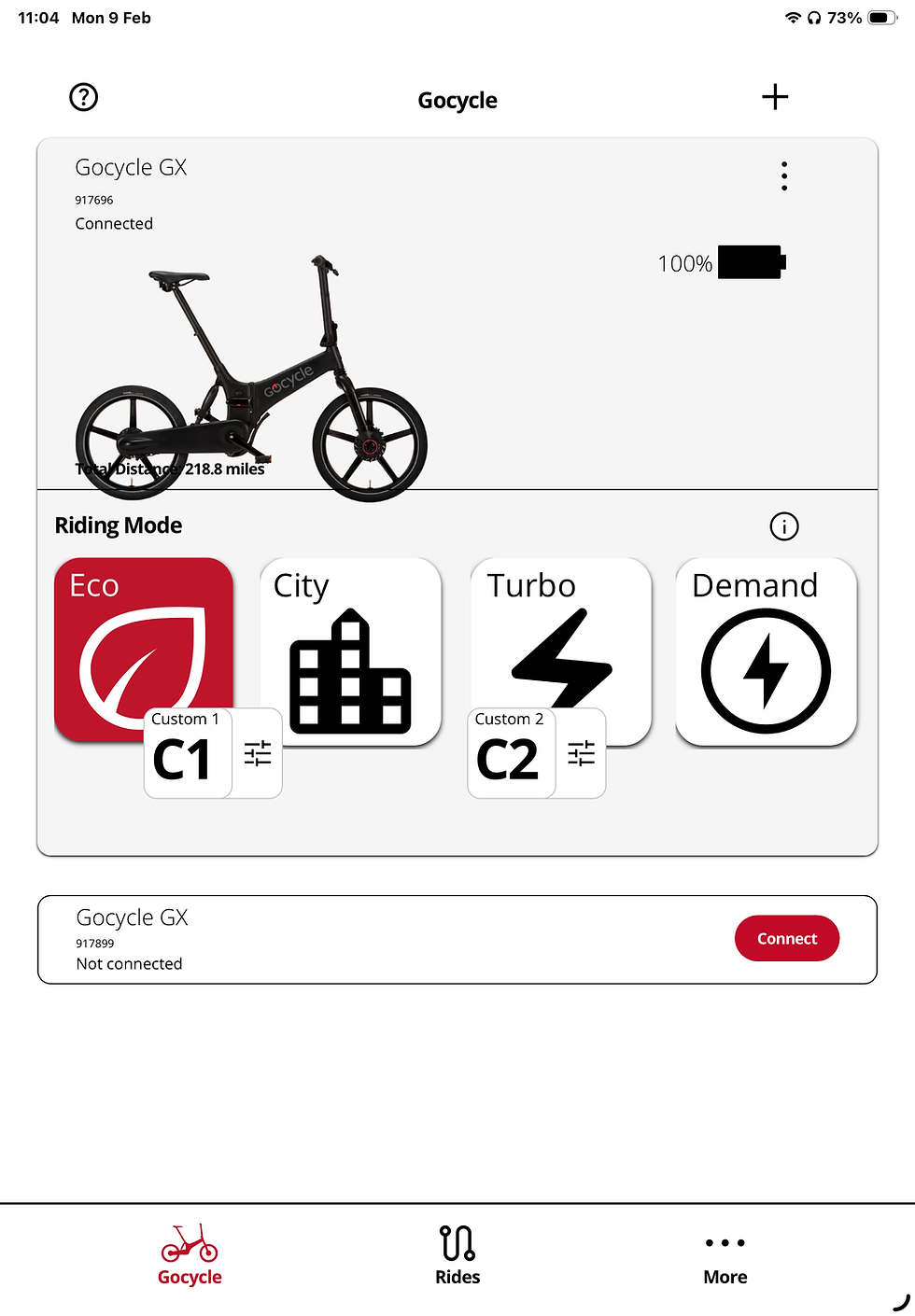Image resolution: width=915 pixels, height=1316 pixels.
Task: Add a new Gocycle with plus icon
Action: click(775, 97)
